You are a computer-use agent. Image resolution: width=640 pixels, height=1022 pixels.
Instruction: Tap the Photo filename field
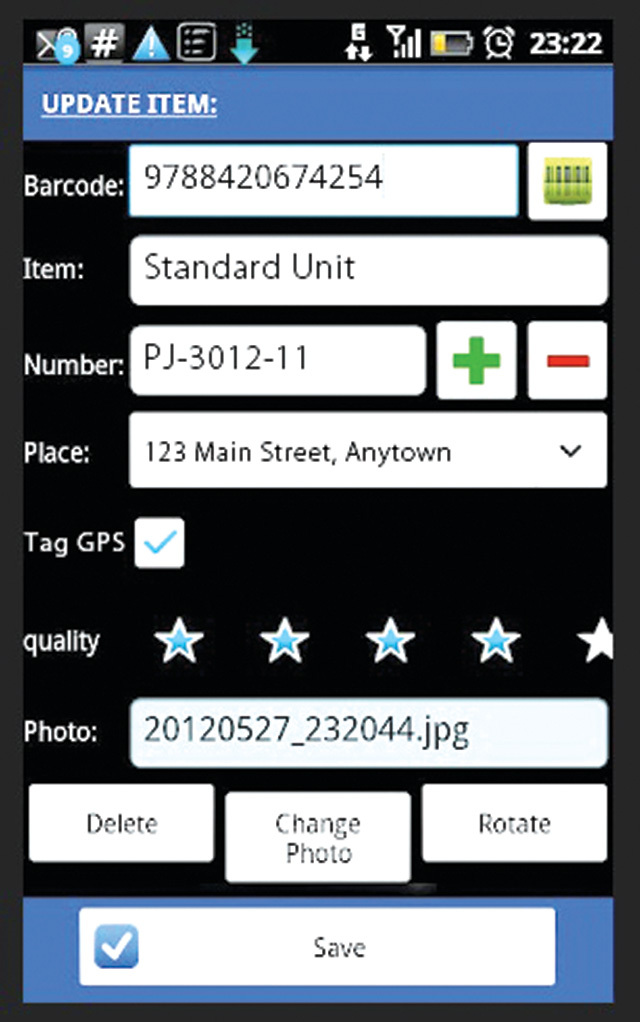[368, 732]
